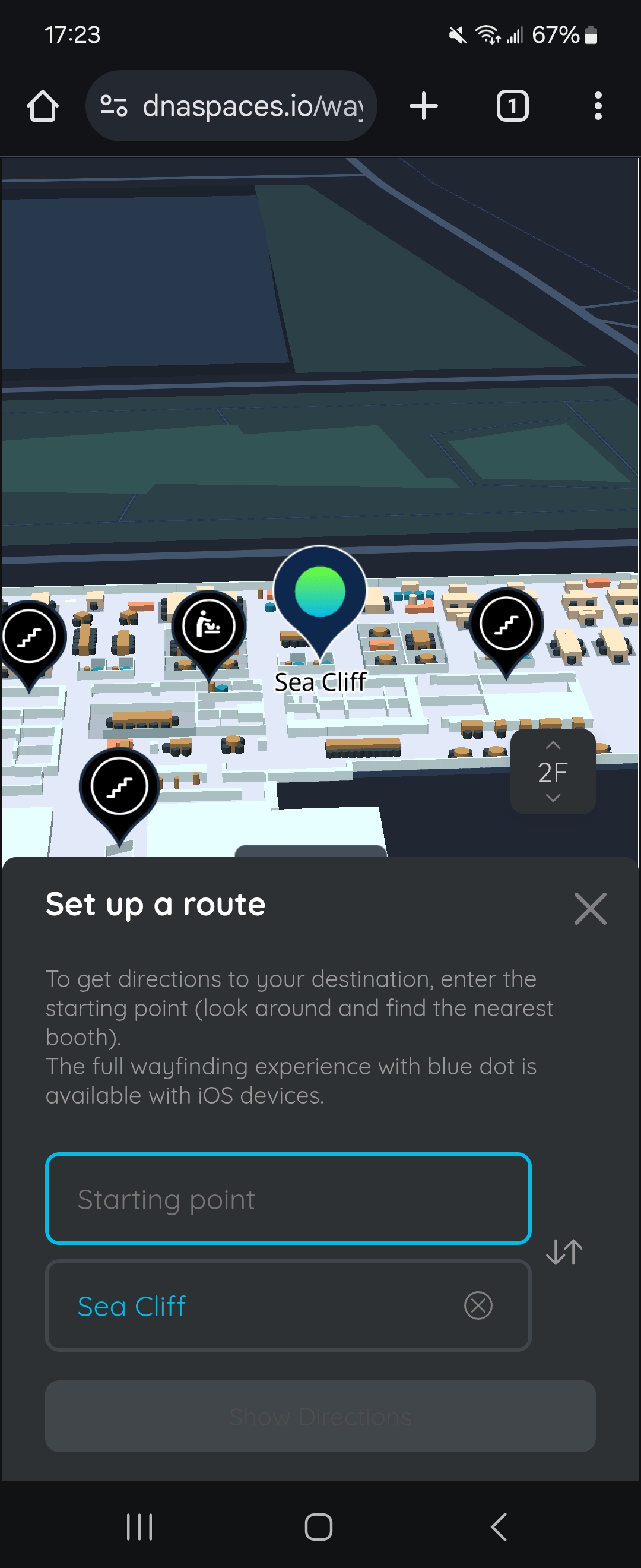Go back using system navigation
The width and height of the screenshot is (641, 1568).
pos(499,1526)
